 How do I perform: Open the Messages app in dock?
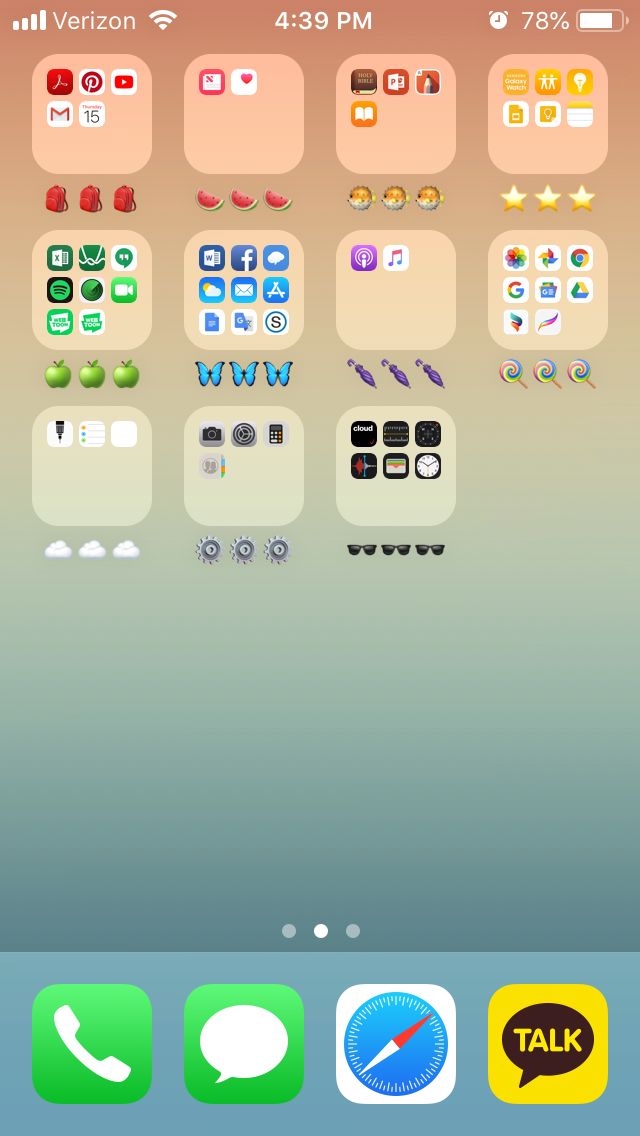pos(244,1043)
